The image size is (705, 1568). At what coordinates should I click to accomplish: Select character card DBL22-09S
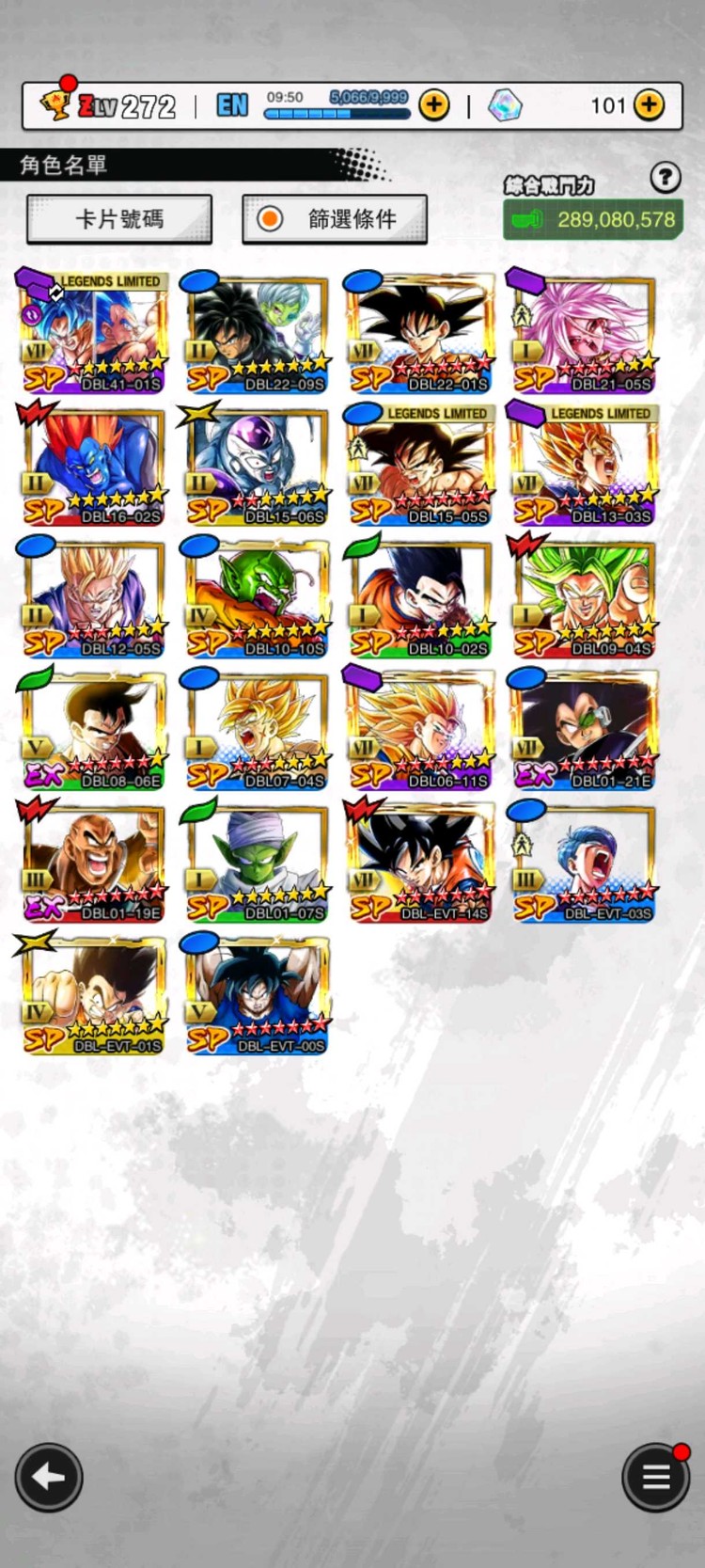tap(258, 333)
